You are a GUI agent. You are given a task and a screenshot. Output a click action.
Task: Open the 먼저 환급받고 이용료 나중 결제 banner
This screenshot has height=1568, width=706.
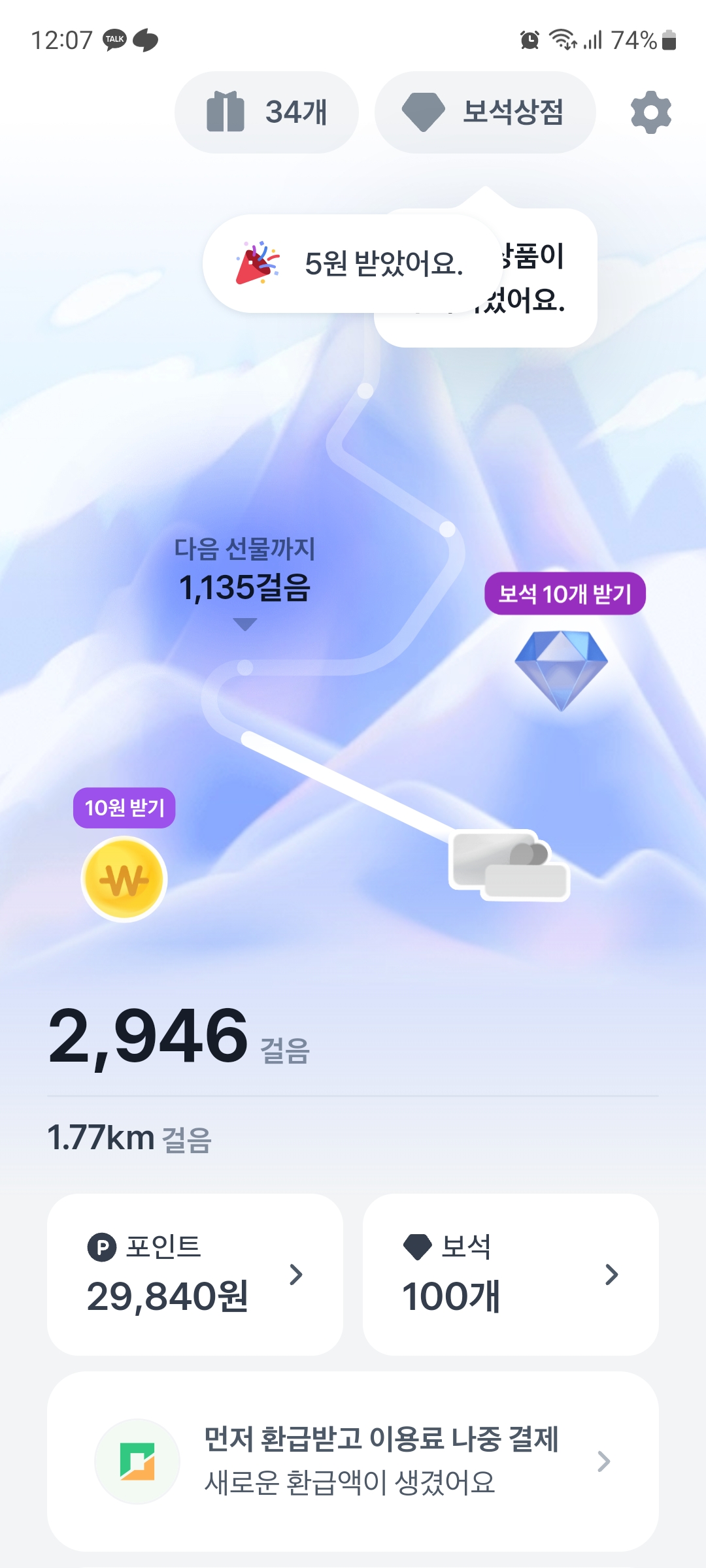point(353,1461)
